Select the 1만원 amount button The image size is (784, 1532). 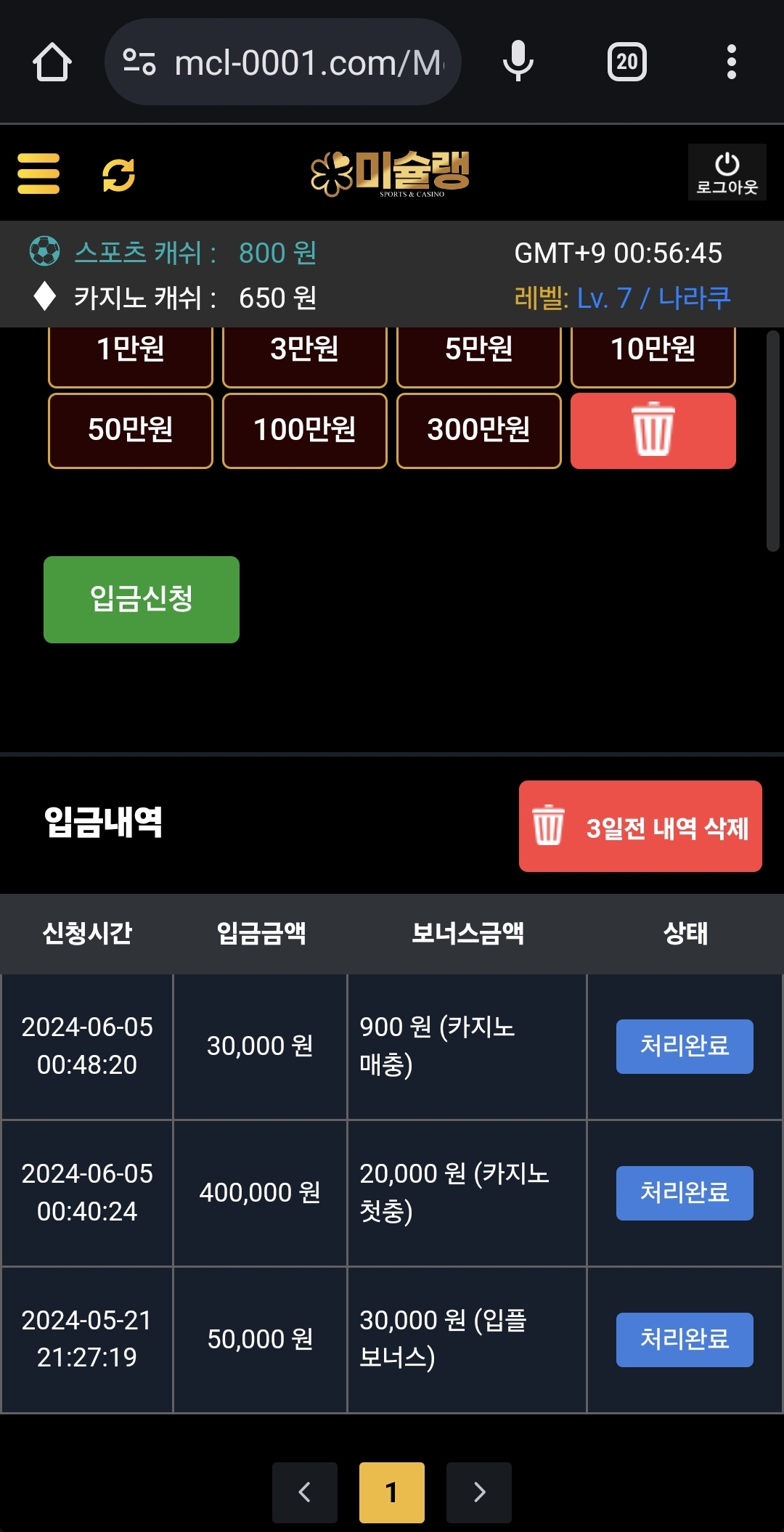tap(131, 351)
